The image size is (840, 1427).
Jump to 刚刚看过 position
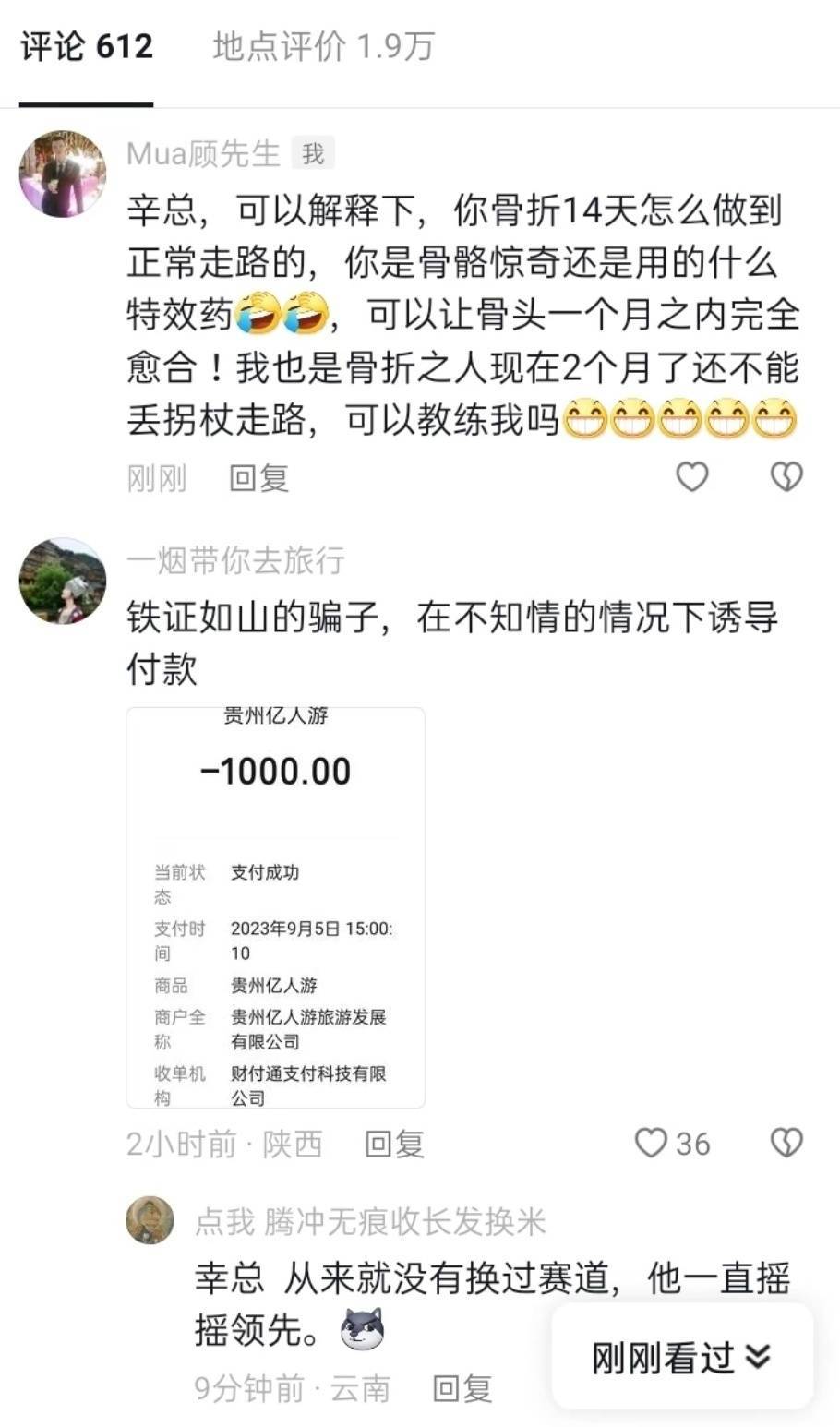pos(681,1357)
